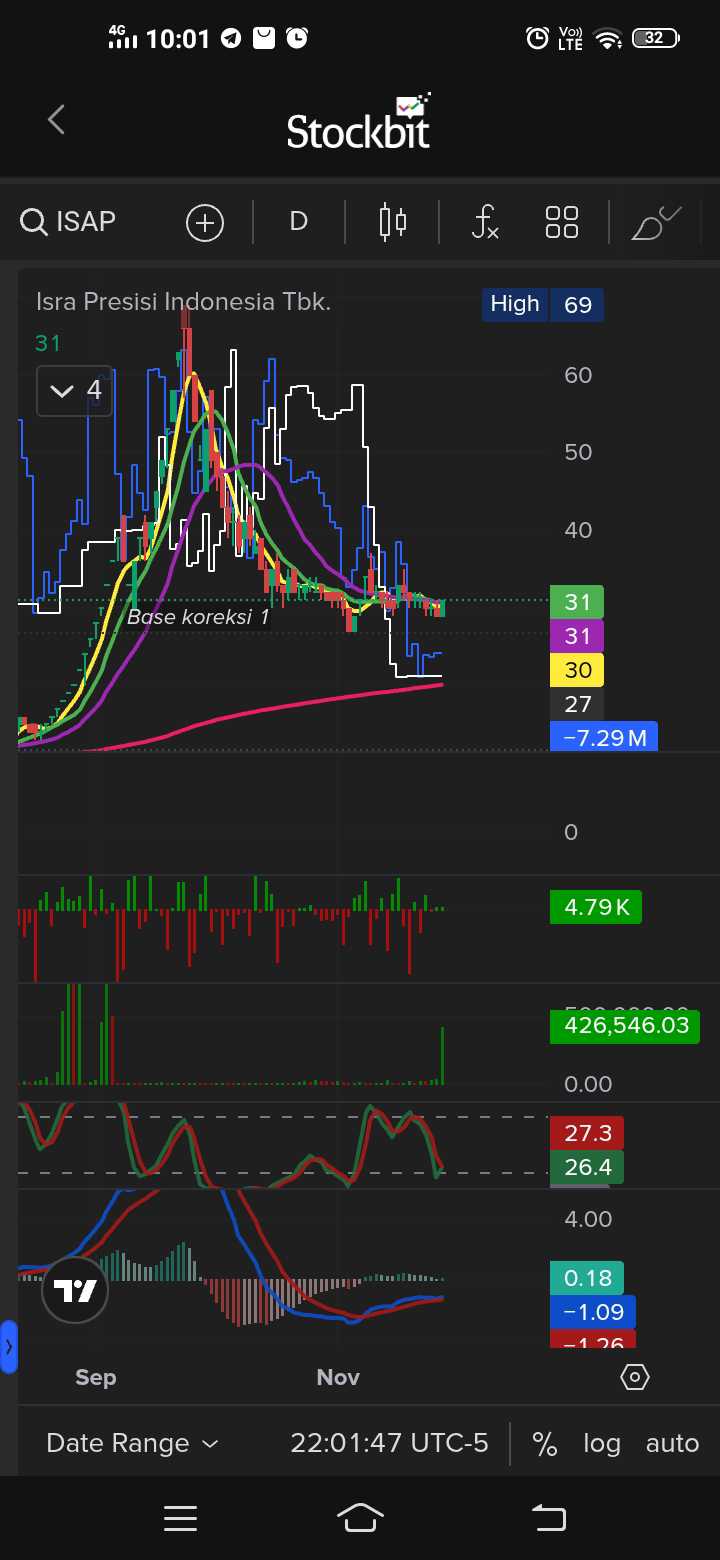Open the indicators fx menu
Viewport: 720px width, 1560px height.
point(485,221)
